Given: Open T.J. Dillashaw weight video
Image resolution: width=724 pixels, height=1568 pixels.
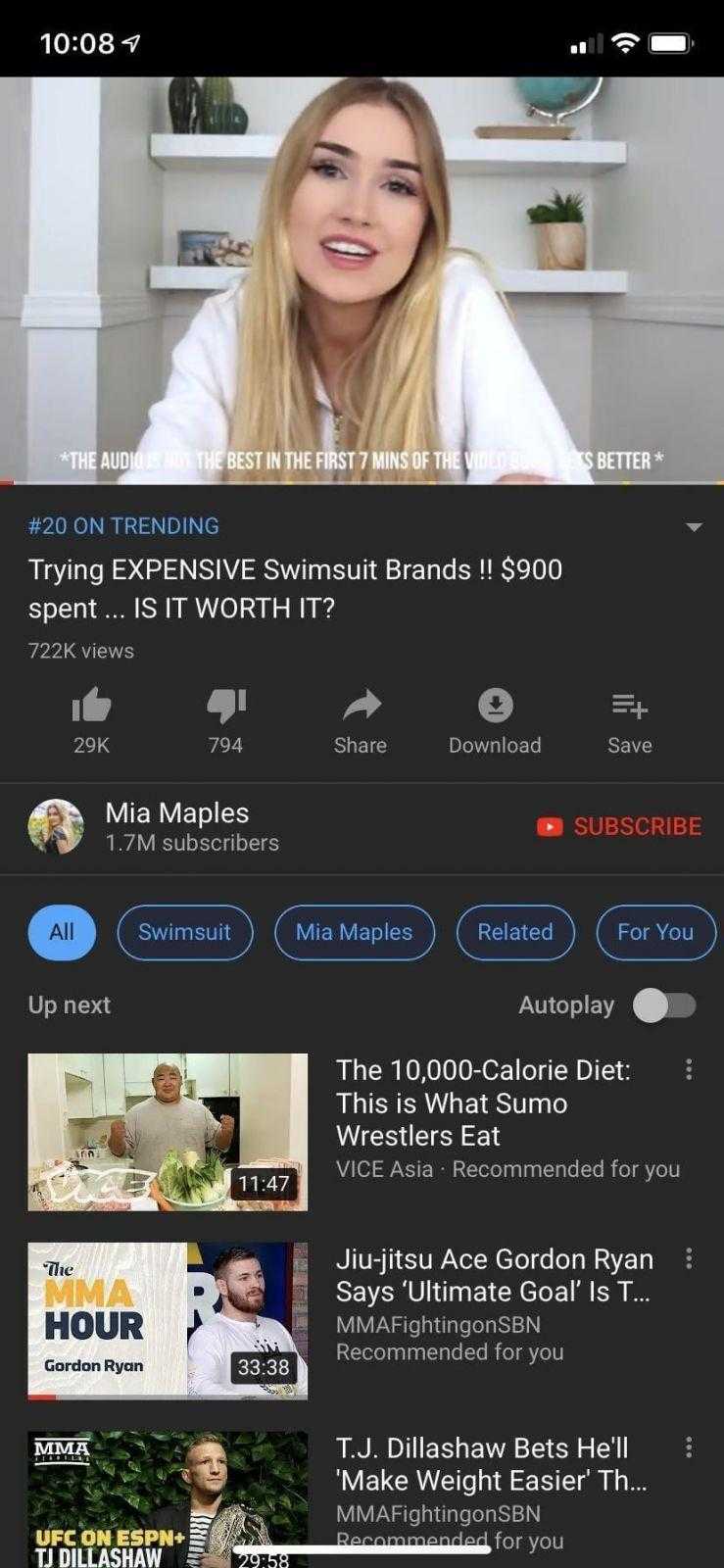Looking at the screenshot, I should pos(168,1499).
